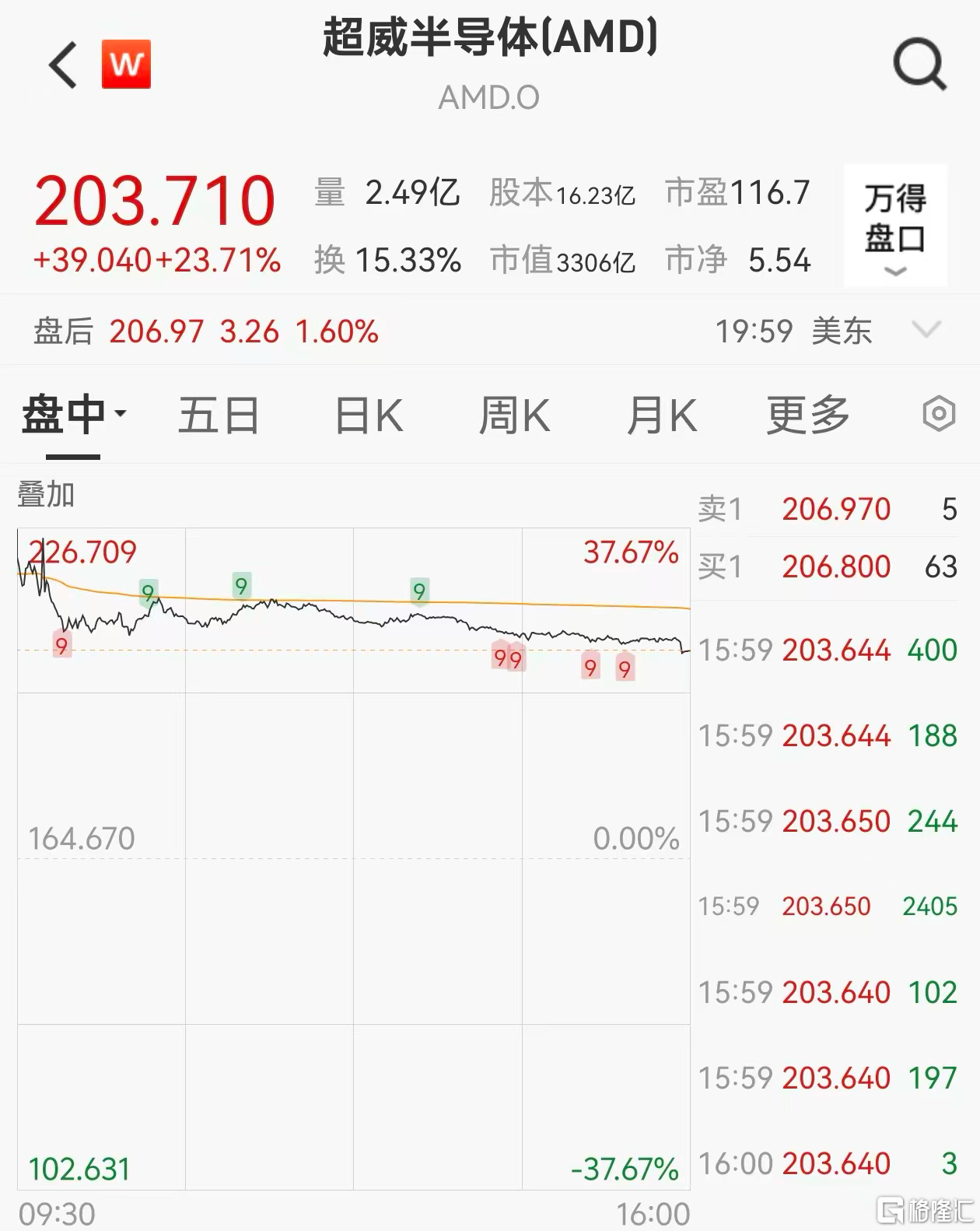Expand the 万得盘口 panel chevron
The width and height of the screenshot is (980, 1231).
tap(896, 270)
